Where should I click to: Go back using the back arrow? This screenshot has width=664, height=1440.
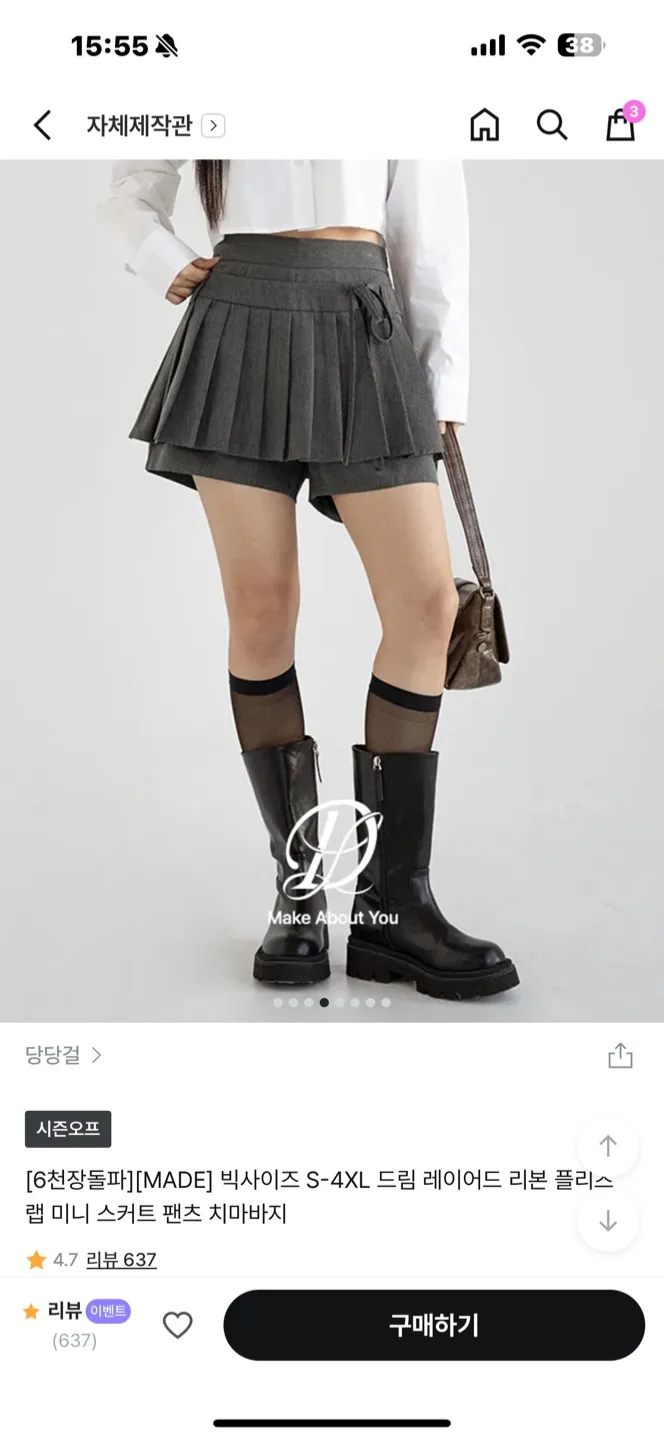point(42,125)
